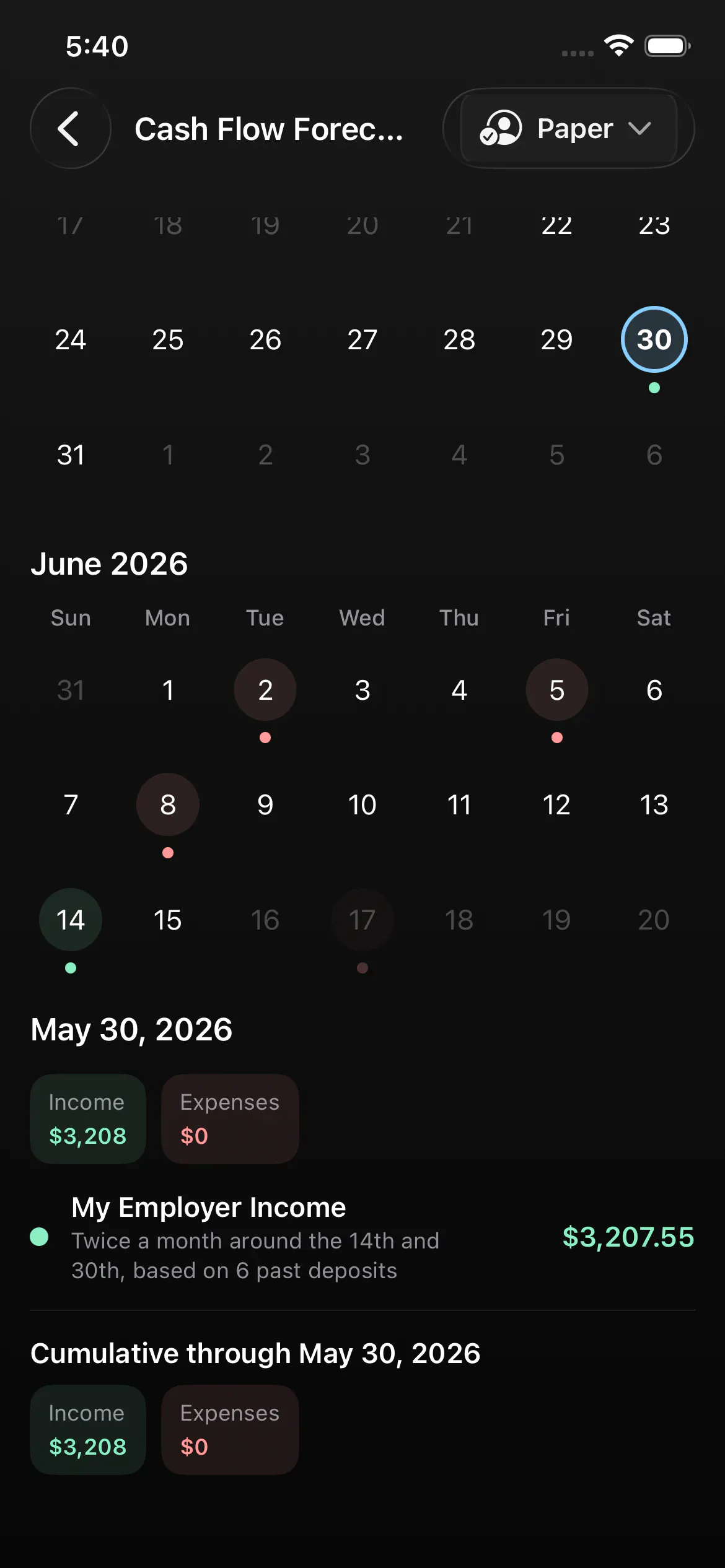725x1568 pixels.
Task: Select May 27 on the calendar
Action: pos(362,339)
